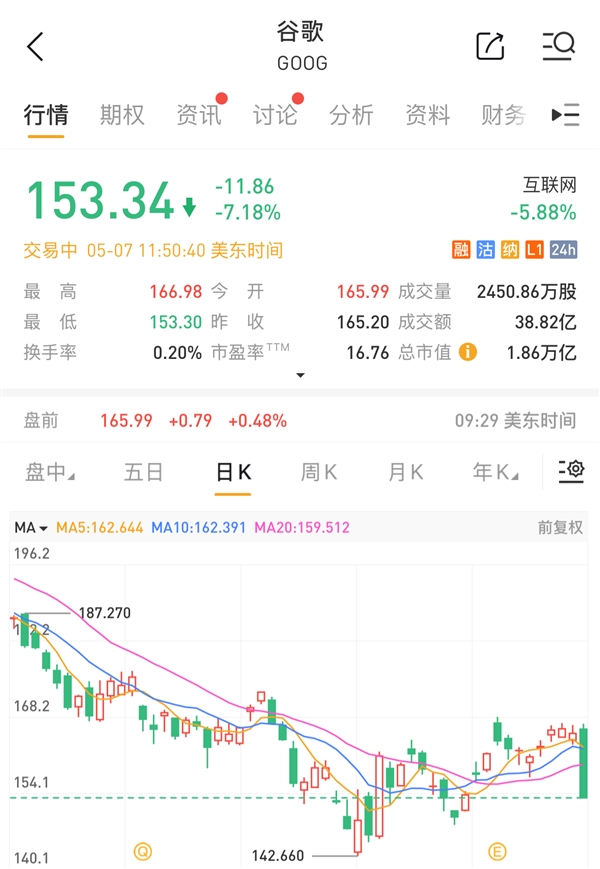Open the 资讯 tab
This screenshot has width=600, height=869.
198,115
